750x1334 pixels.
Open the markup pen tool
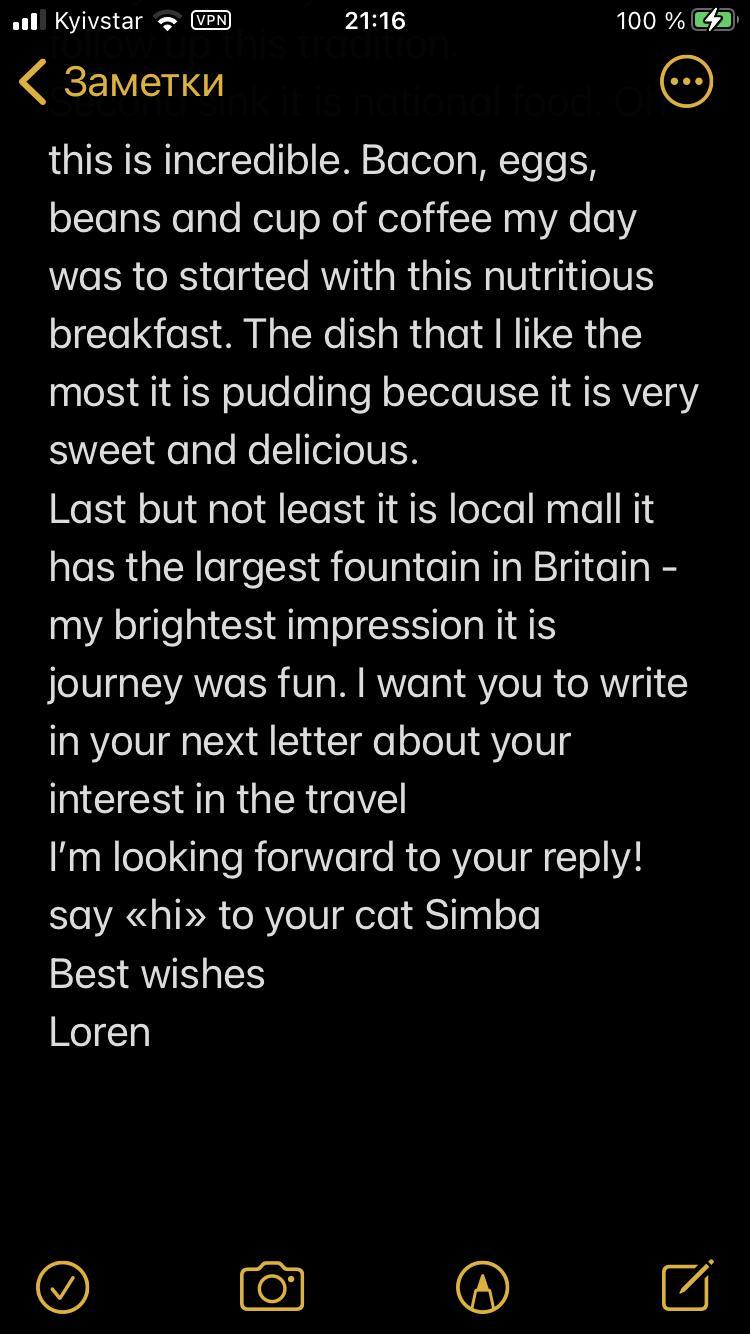pos(483,1286)
